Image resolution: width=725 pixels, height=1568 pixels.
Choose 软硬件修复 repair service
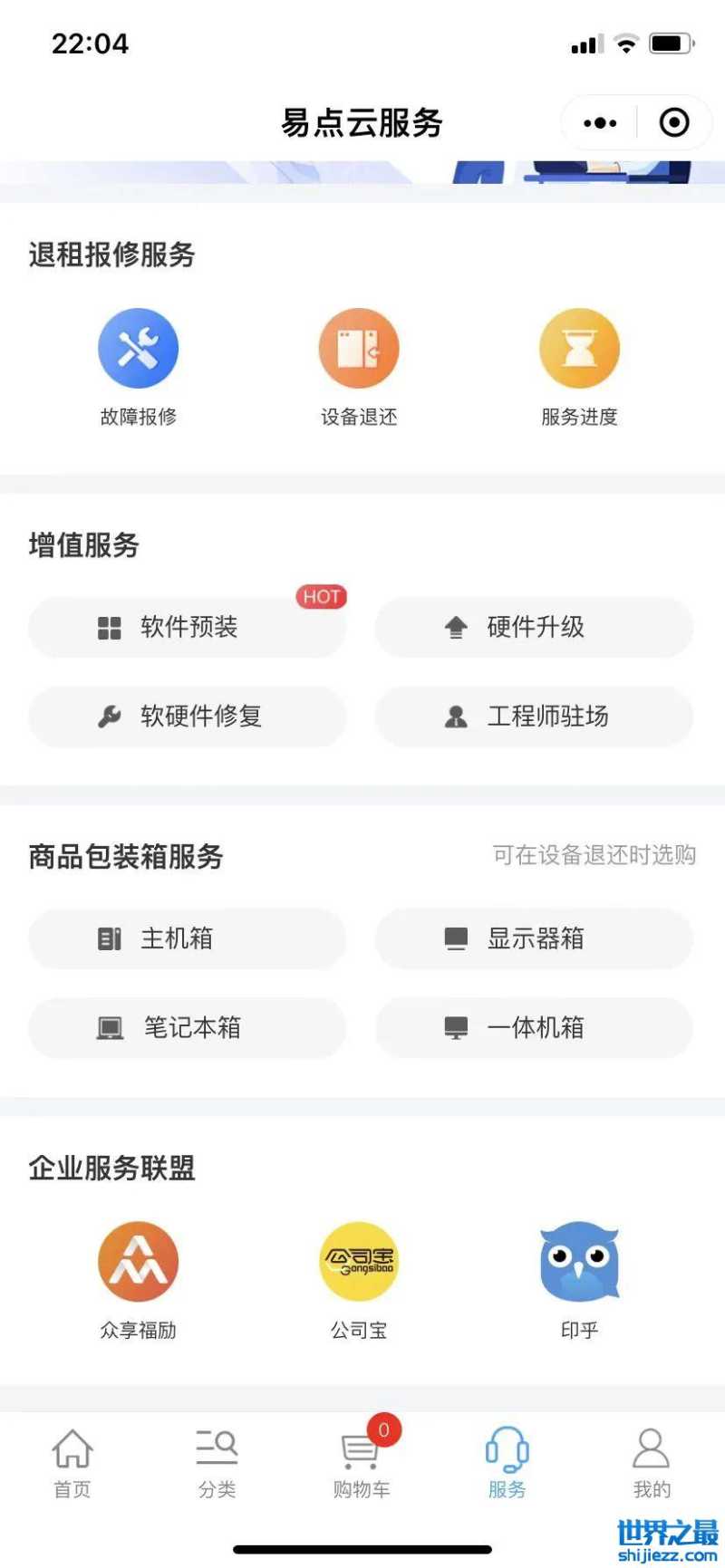[x=188, y=717]
